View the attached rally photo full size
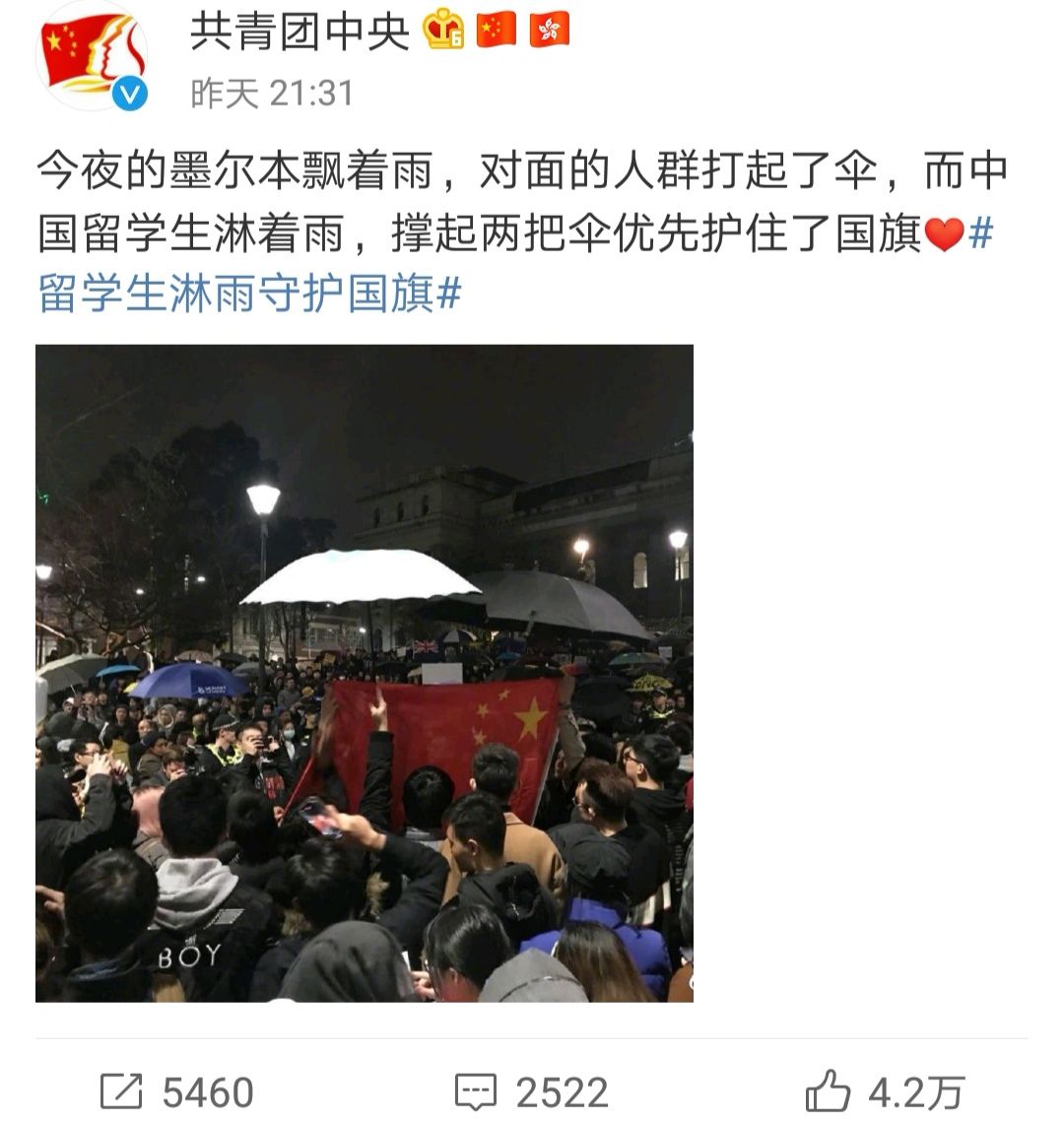 click(365, 673)
